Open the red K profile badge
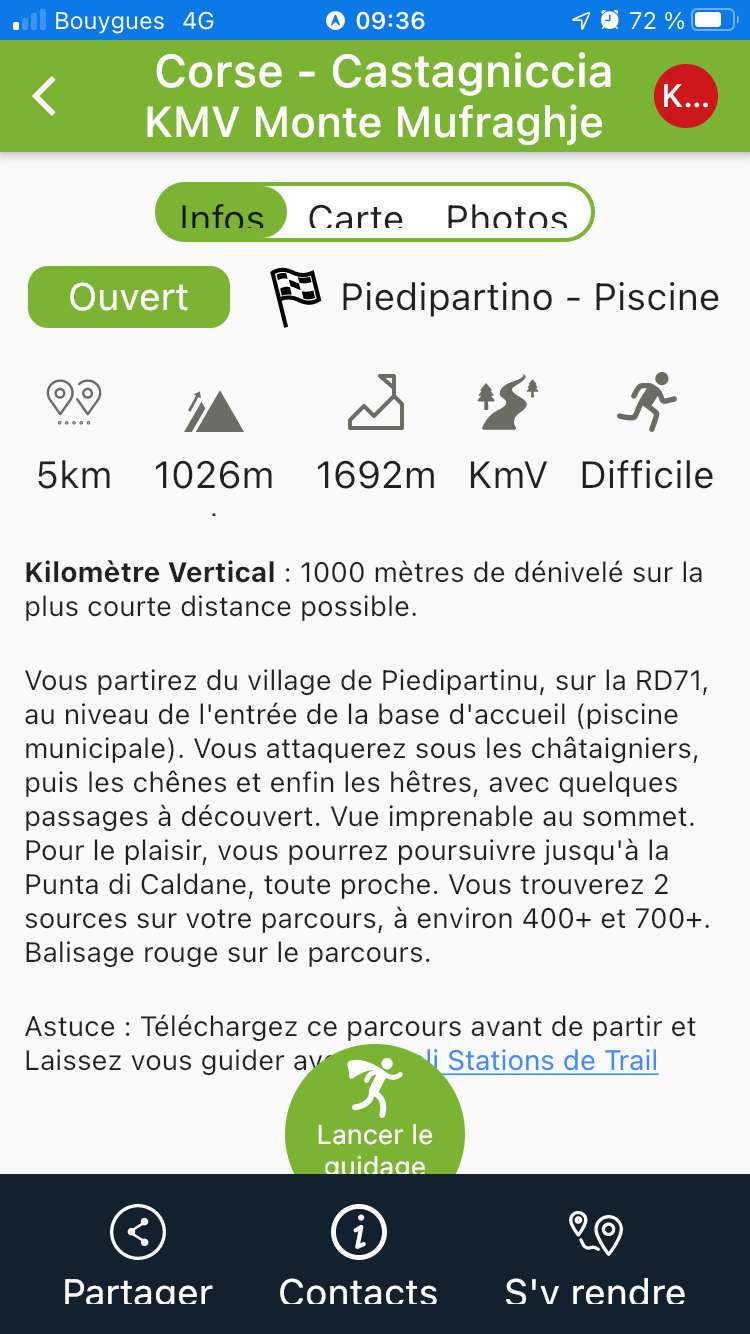 [685, 96]
